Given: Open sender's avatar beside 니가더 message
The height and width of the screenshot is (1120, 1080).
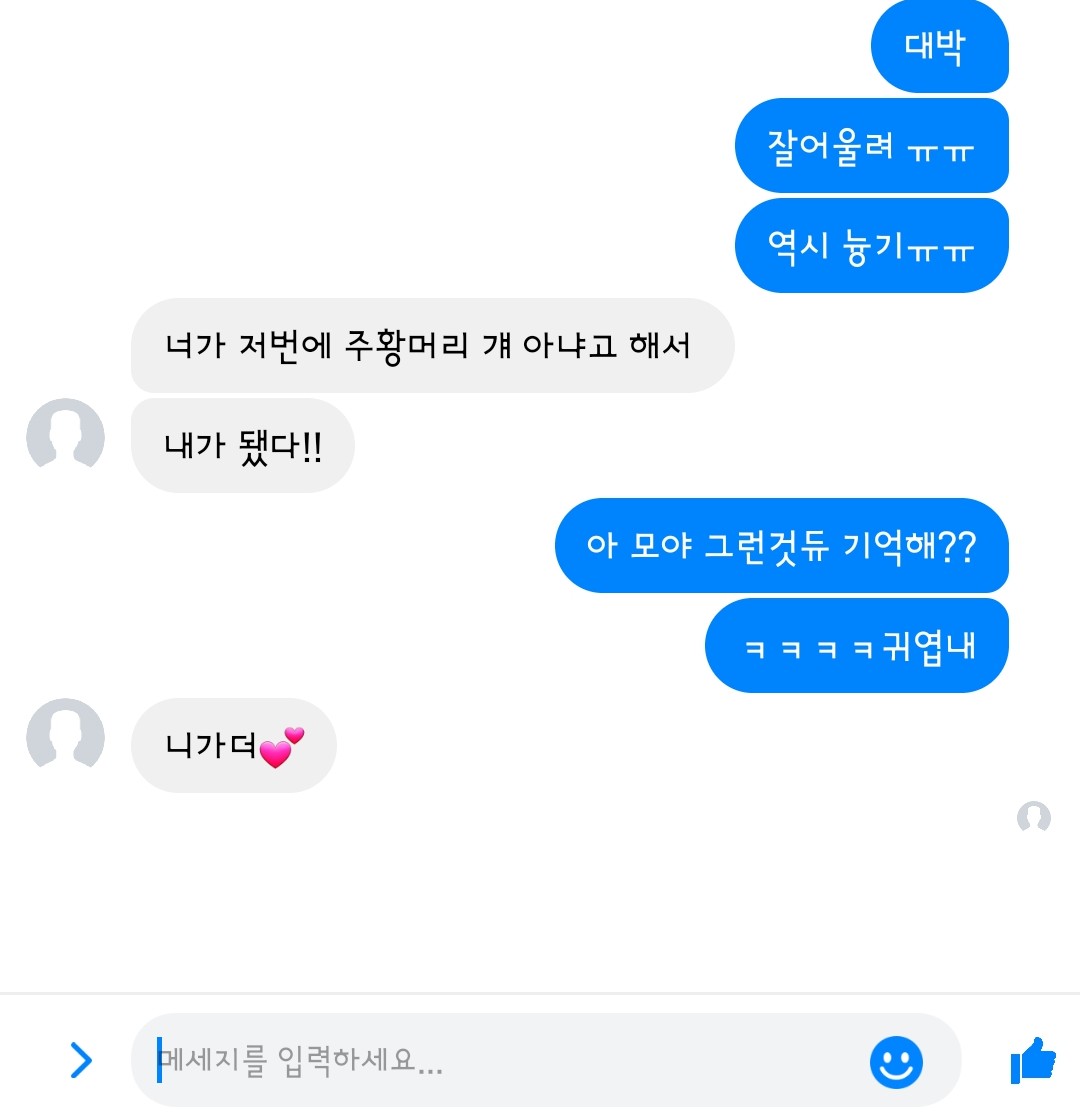Looking at the screenshot, I should pyautogui.click(x=65, y=737).
